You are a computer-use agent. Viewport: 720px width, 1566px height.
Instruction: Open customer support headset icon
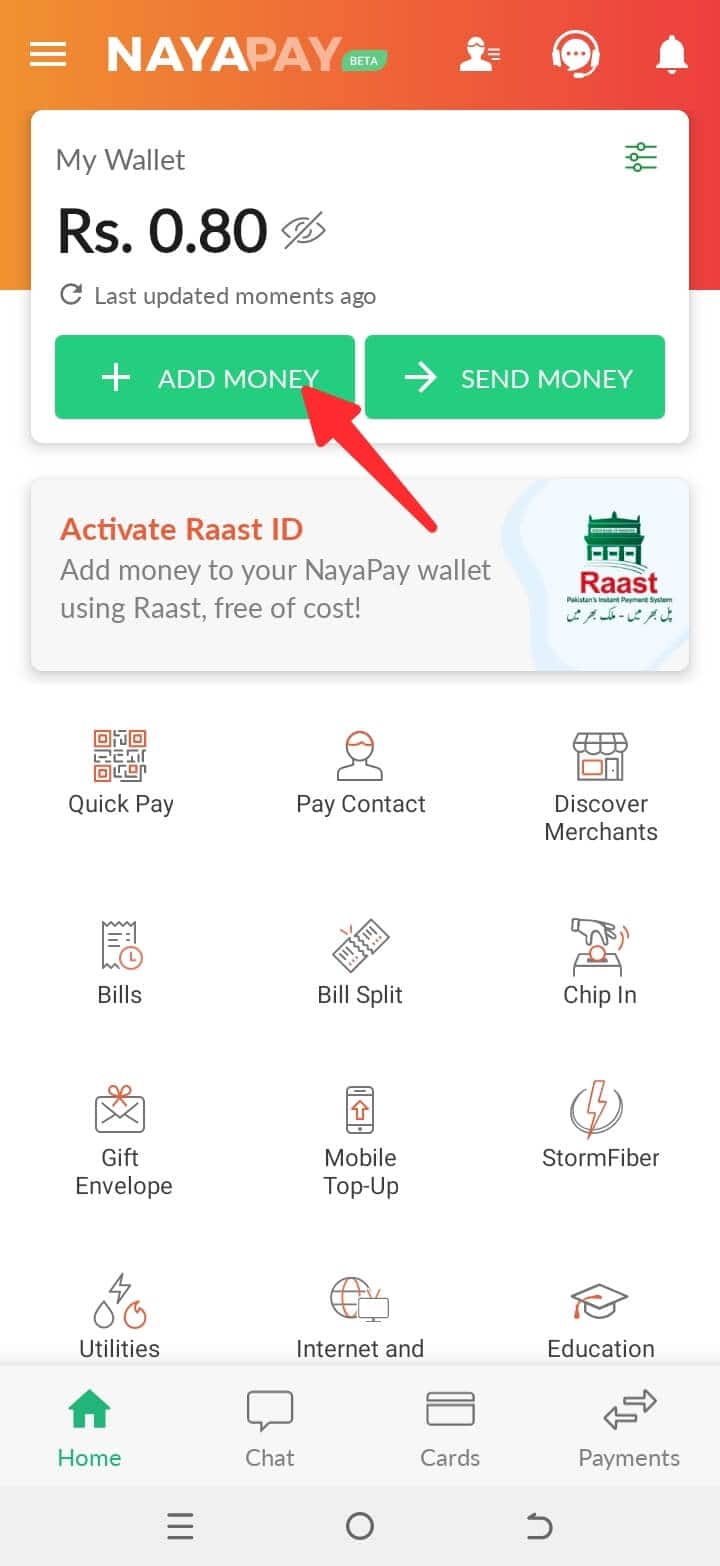[x=576, y=54]
